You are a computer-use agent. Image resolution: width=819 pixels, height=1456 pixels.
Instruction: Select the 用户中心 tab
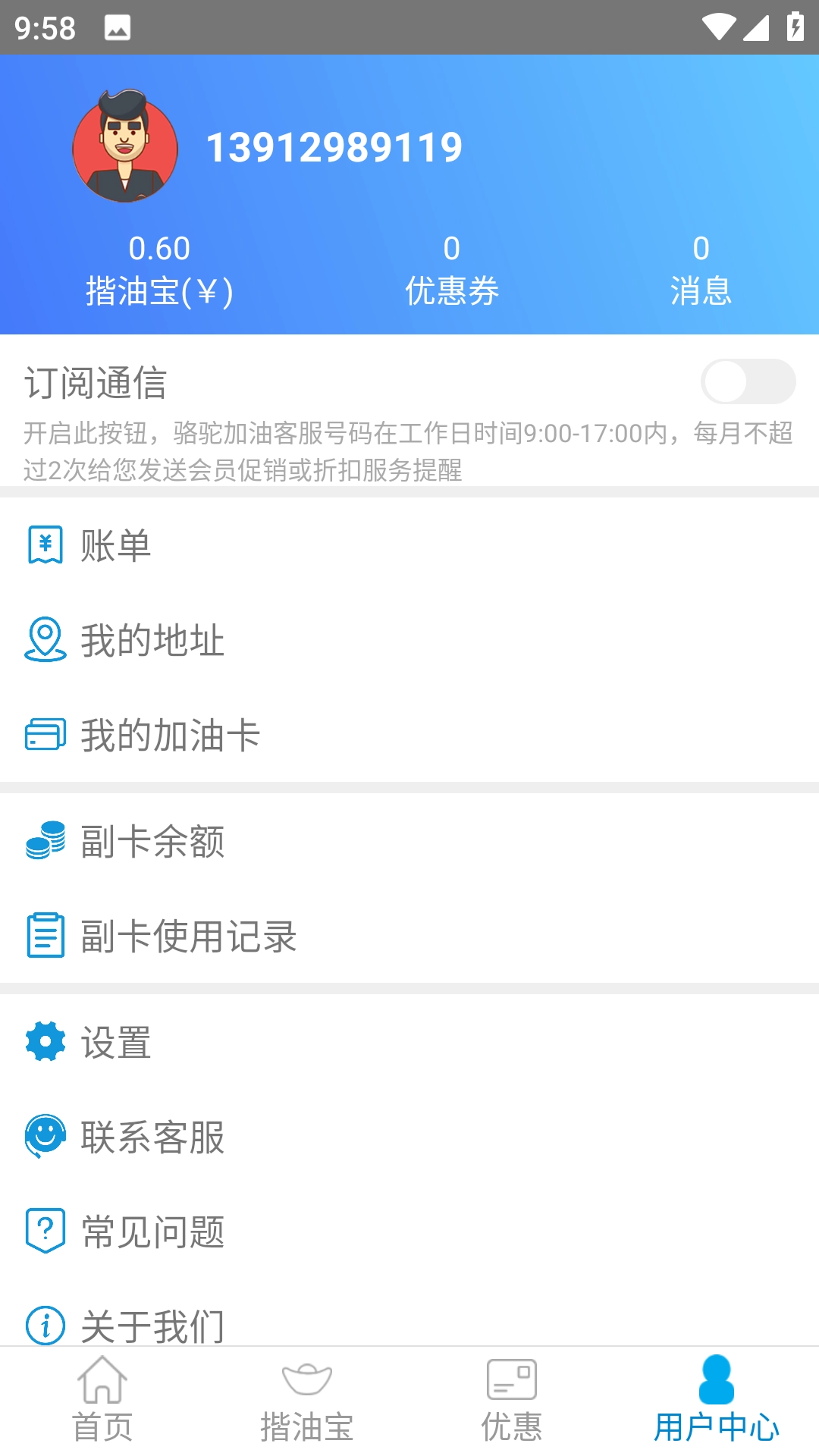coord(717,1407)
